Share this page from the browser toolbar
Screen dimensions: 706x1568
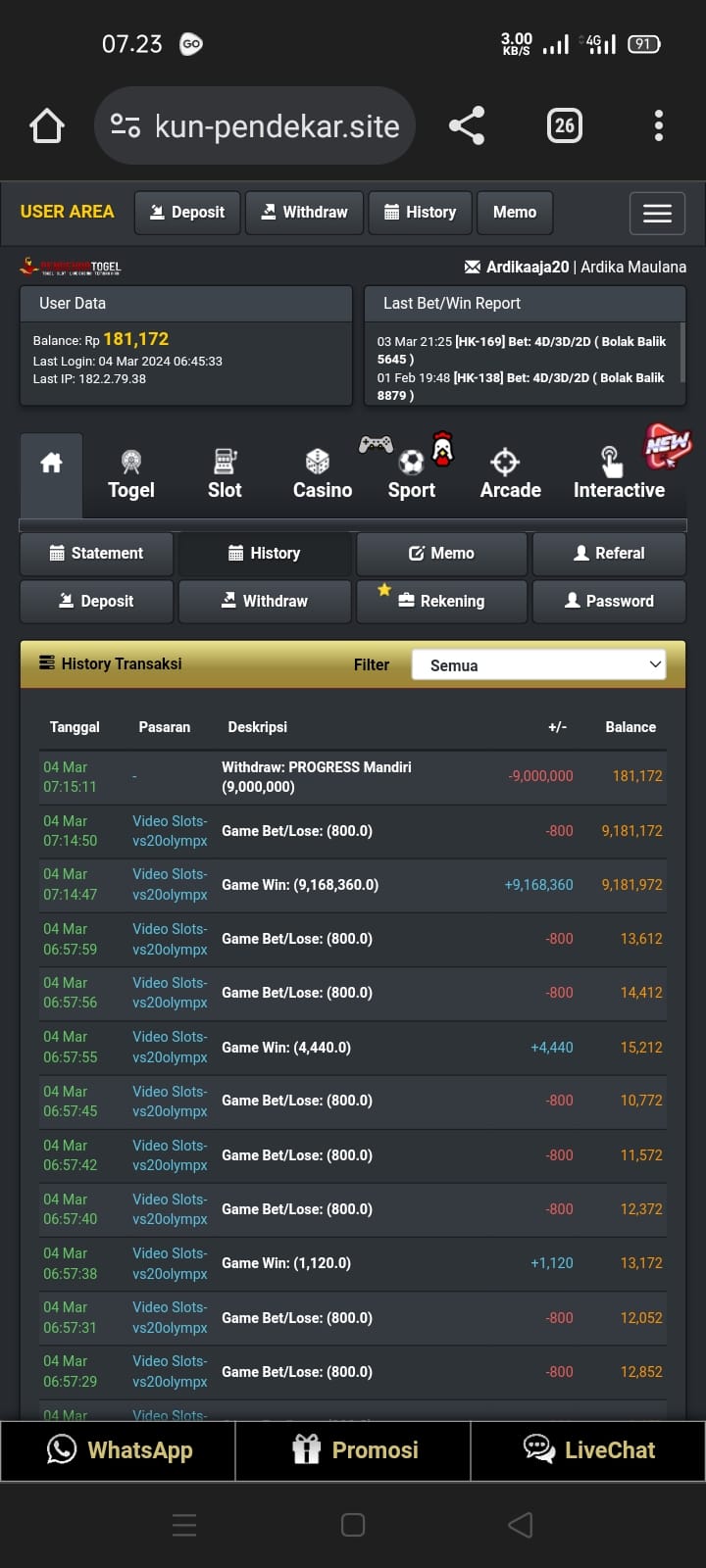(467, 125)
